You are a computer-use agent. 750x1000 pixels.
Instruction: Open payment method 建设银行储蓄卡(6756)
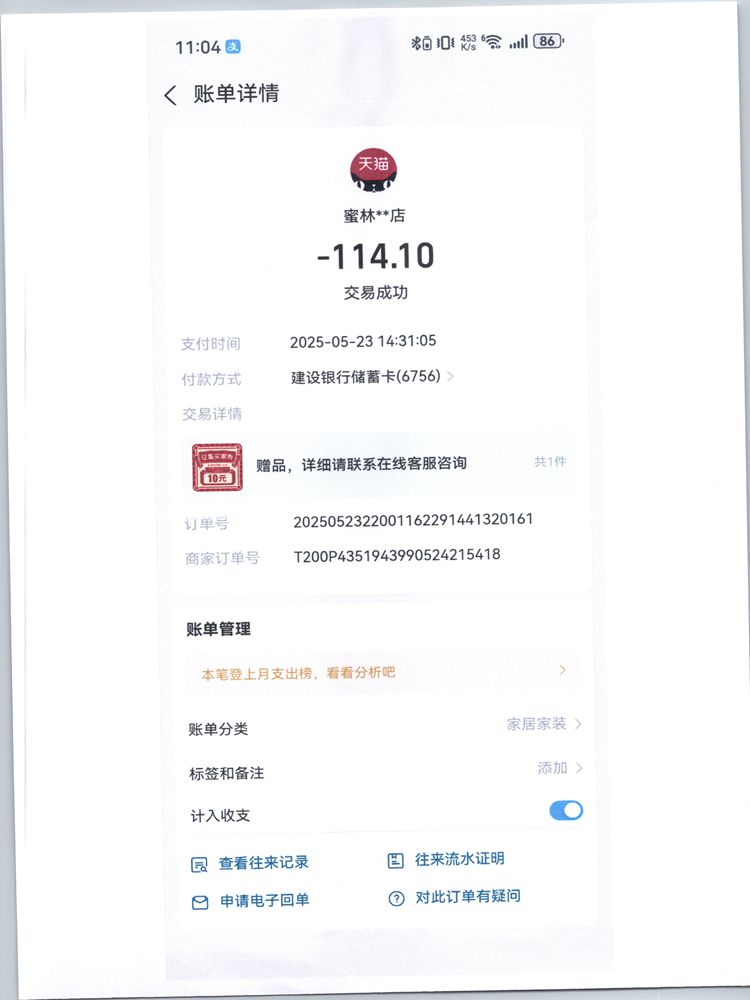tap(372, 377)
